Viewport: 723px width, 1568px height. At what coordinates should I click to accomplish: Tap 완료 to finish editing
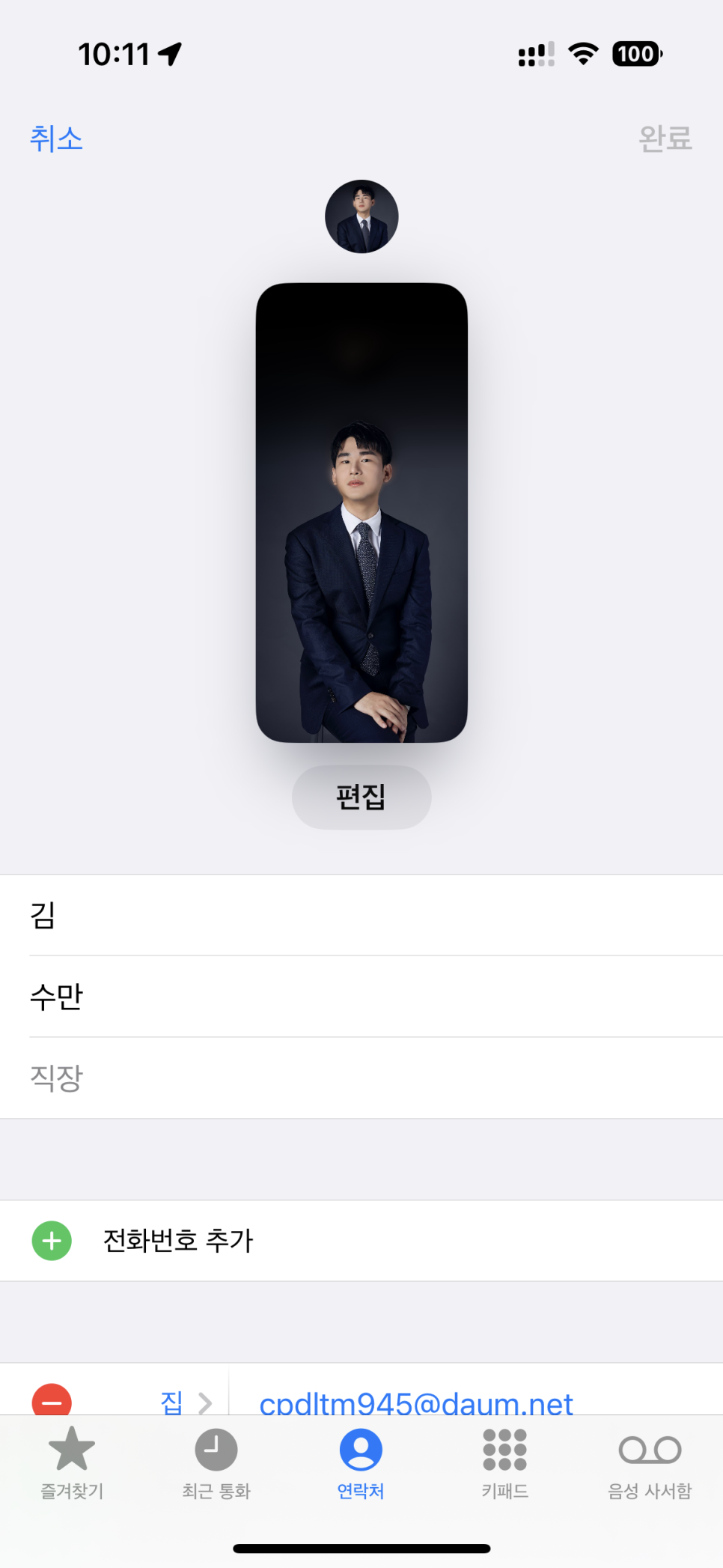pyautogui.click(x=665, y=139)
